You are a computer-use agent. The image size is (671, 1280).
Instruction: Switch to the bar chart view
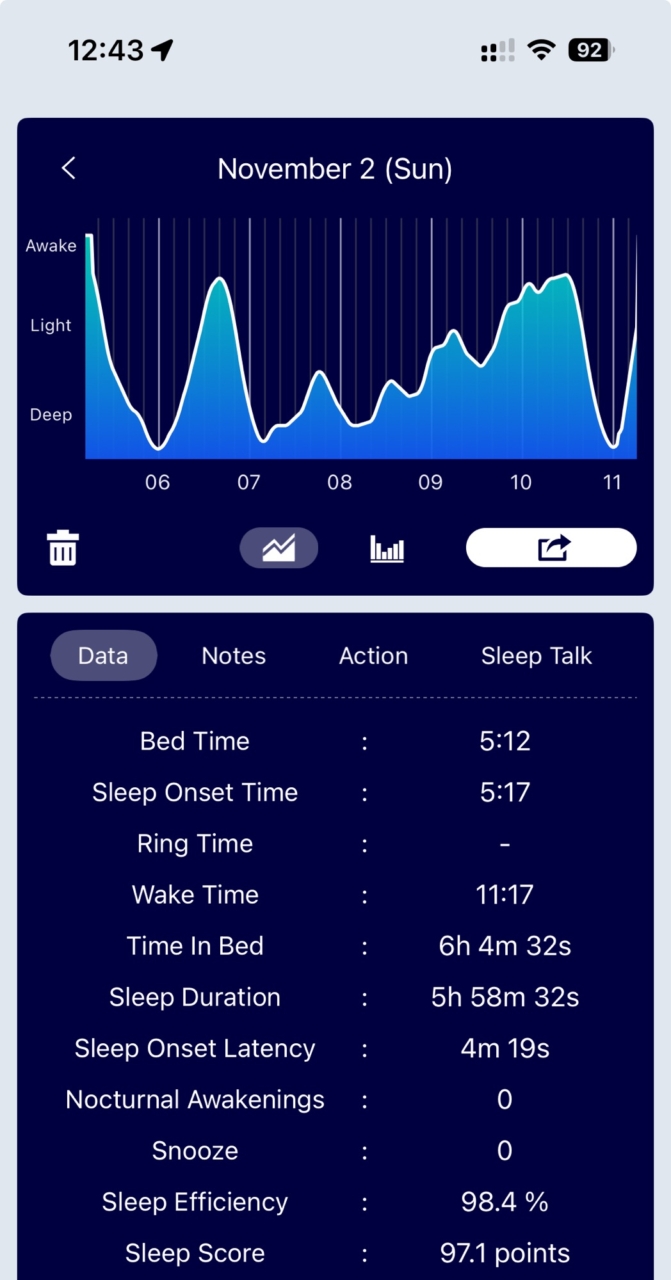[x=387, y=548]
